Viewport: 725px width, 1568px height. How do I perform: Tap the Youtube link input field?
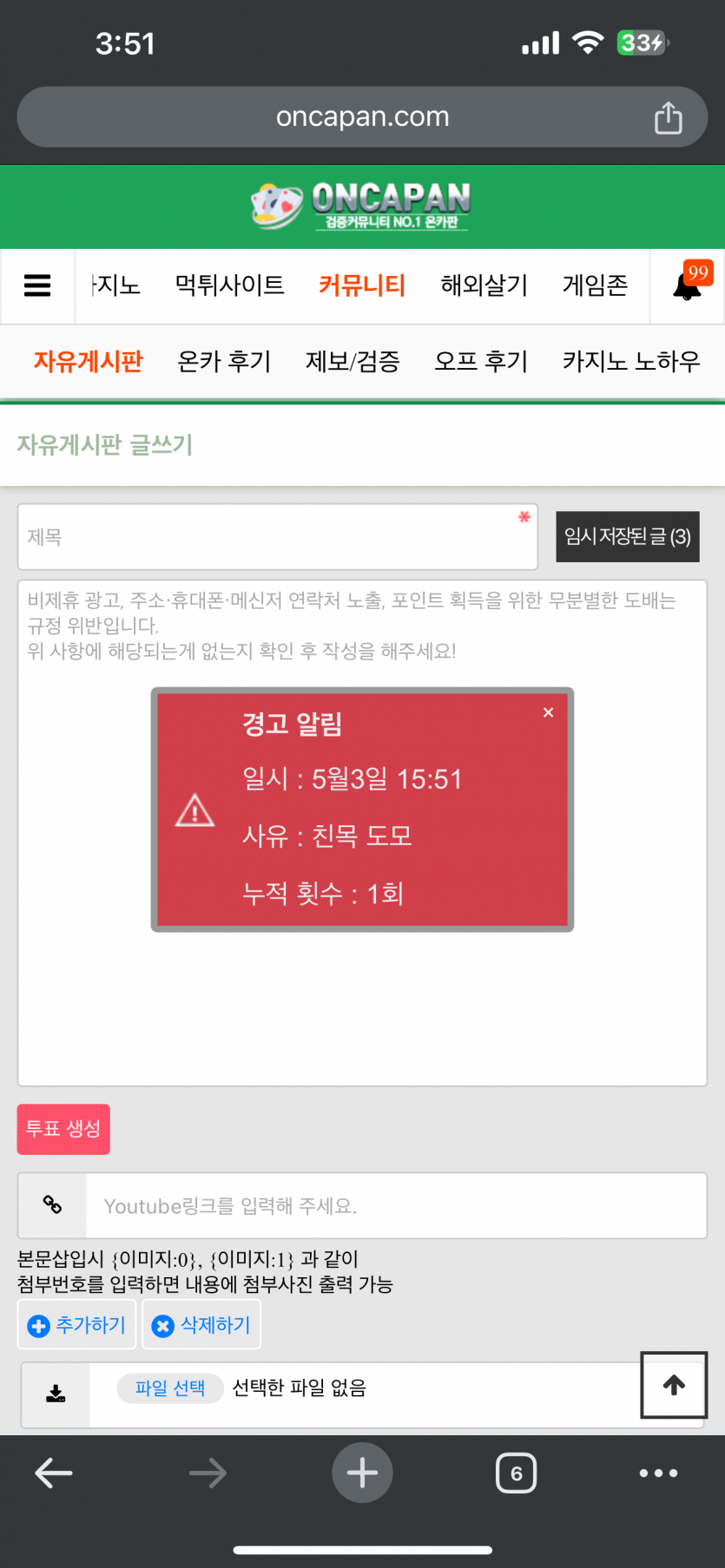[x=395, y=1205]
